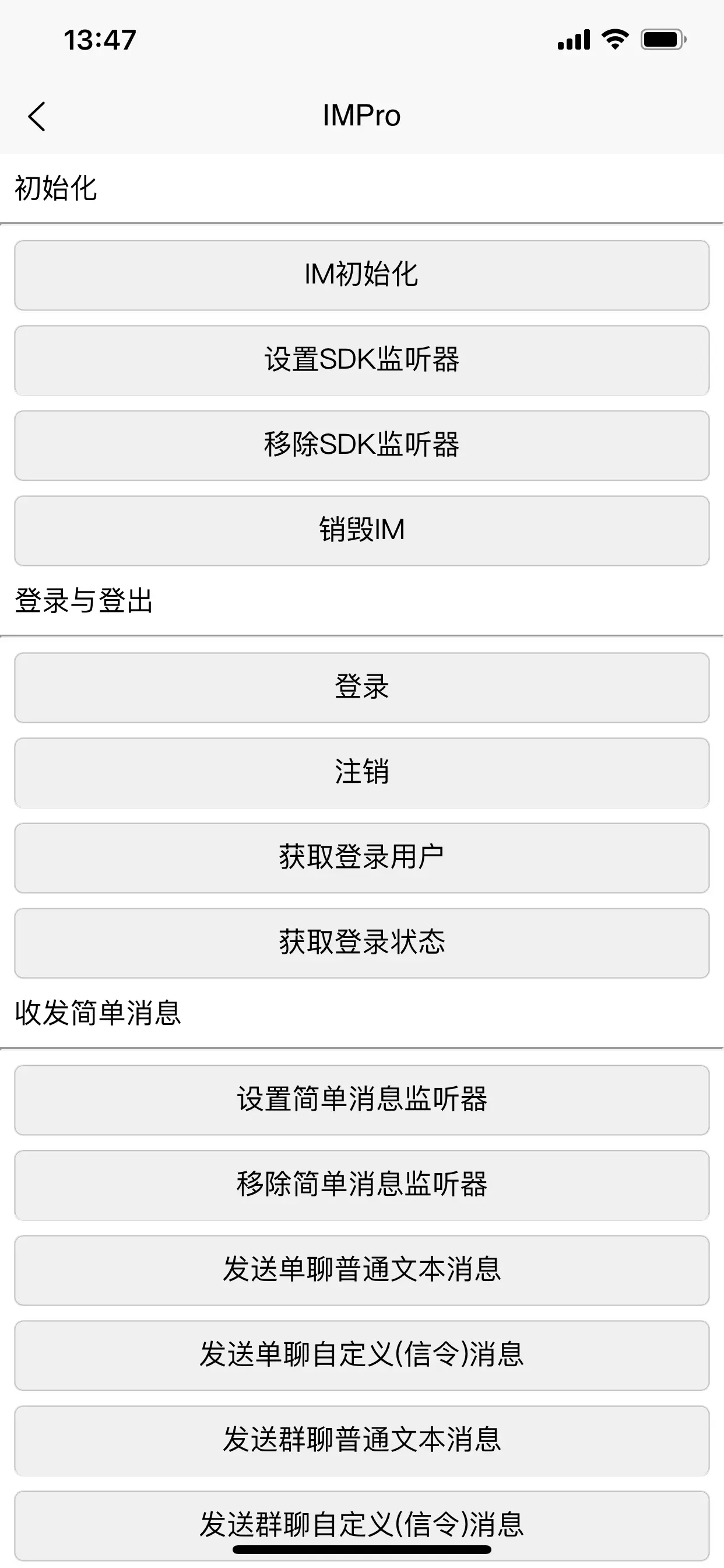Select 销毁IM

361,531
